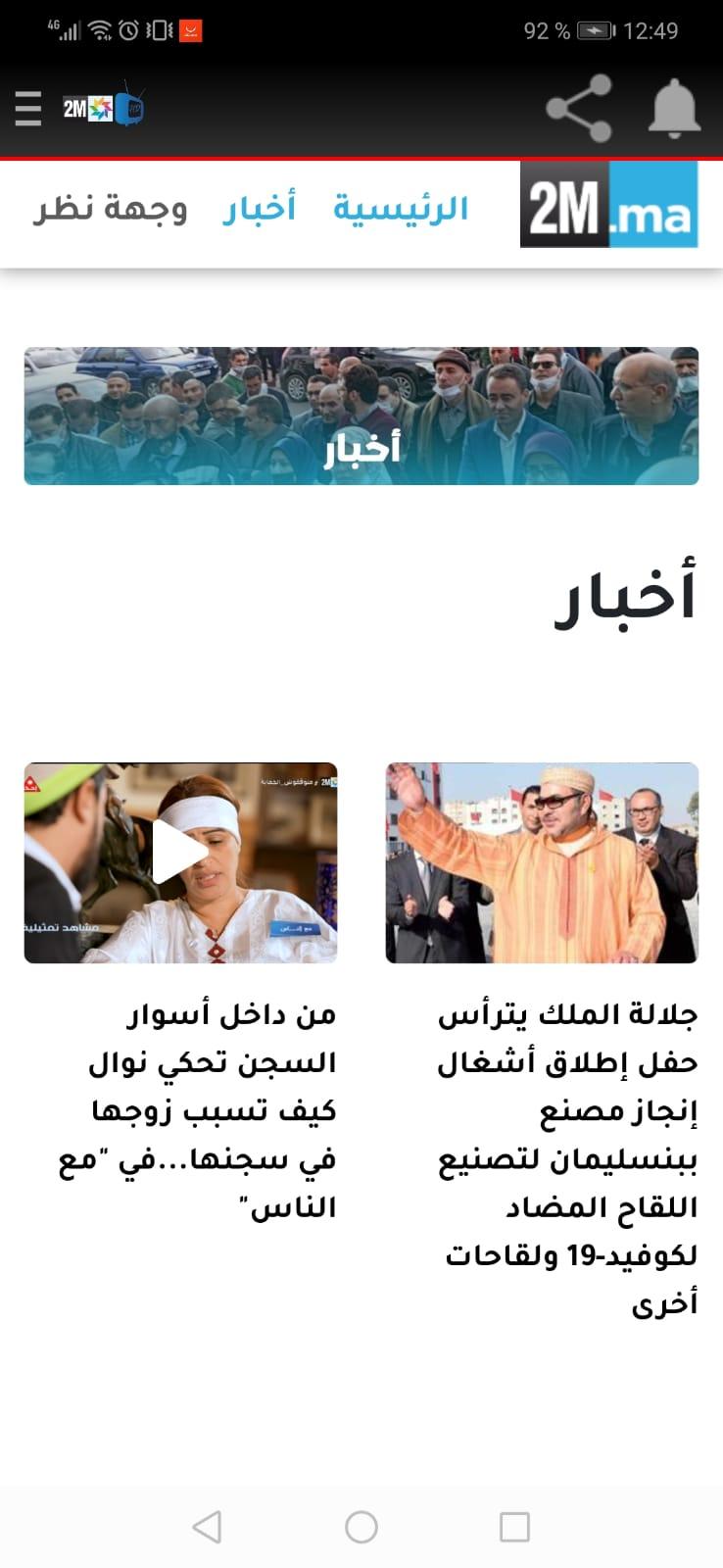The height and width of the screenshot is (1568, 723).
Task: Open the hamburger drawer menu
Action: [x=28, y=109]
